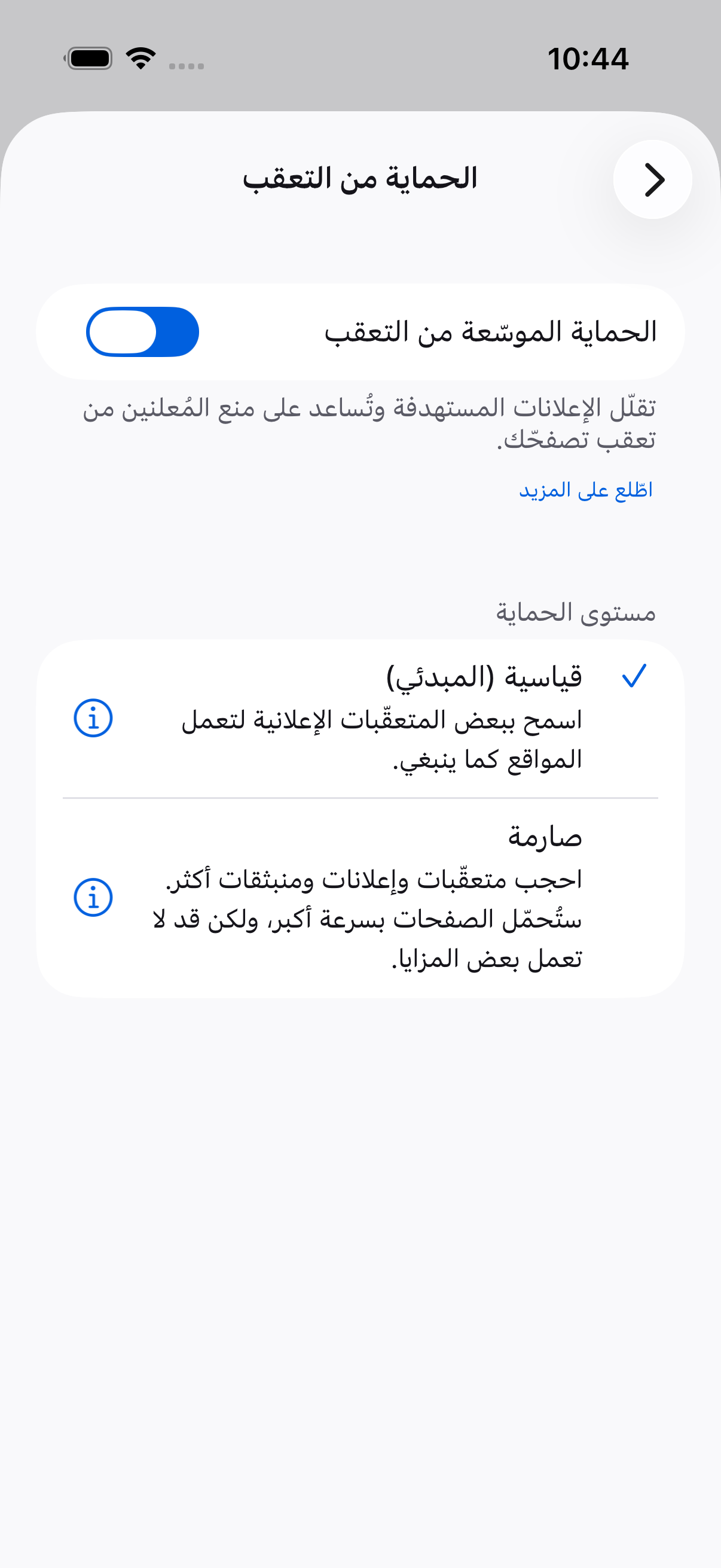Go back using the top chevron button
Viewport: 721px width, 1568px height.
(x=652, y=179)
